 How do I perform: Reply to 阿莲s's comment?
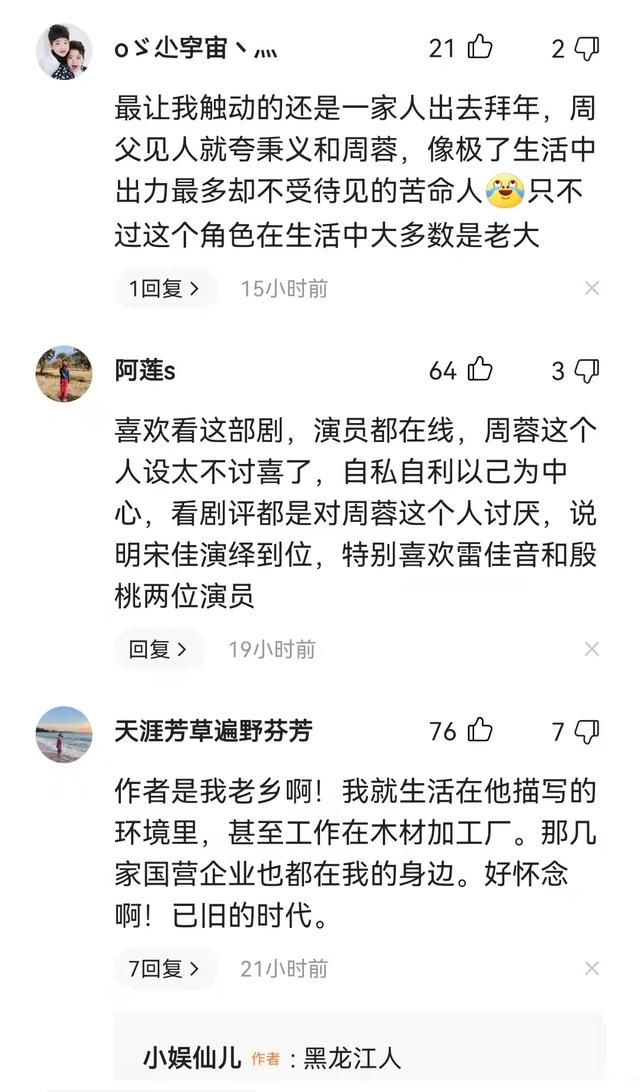tap(158, 649)
